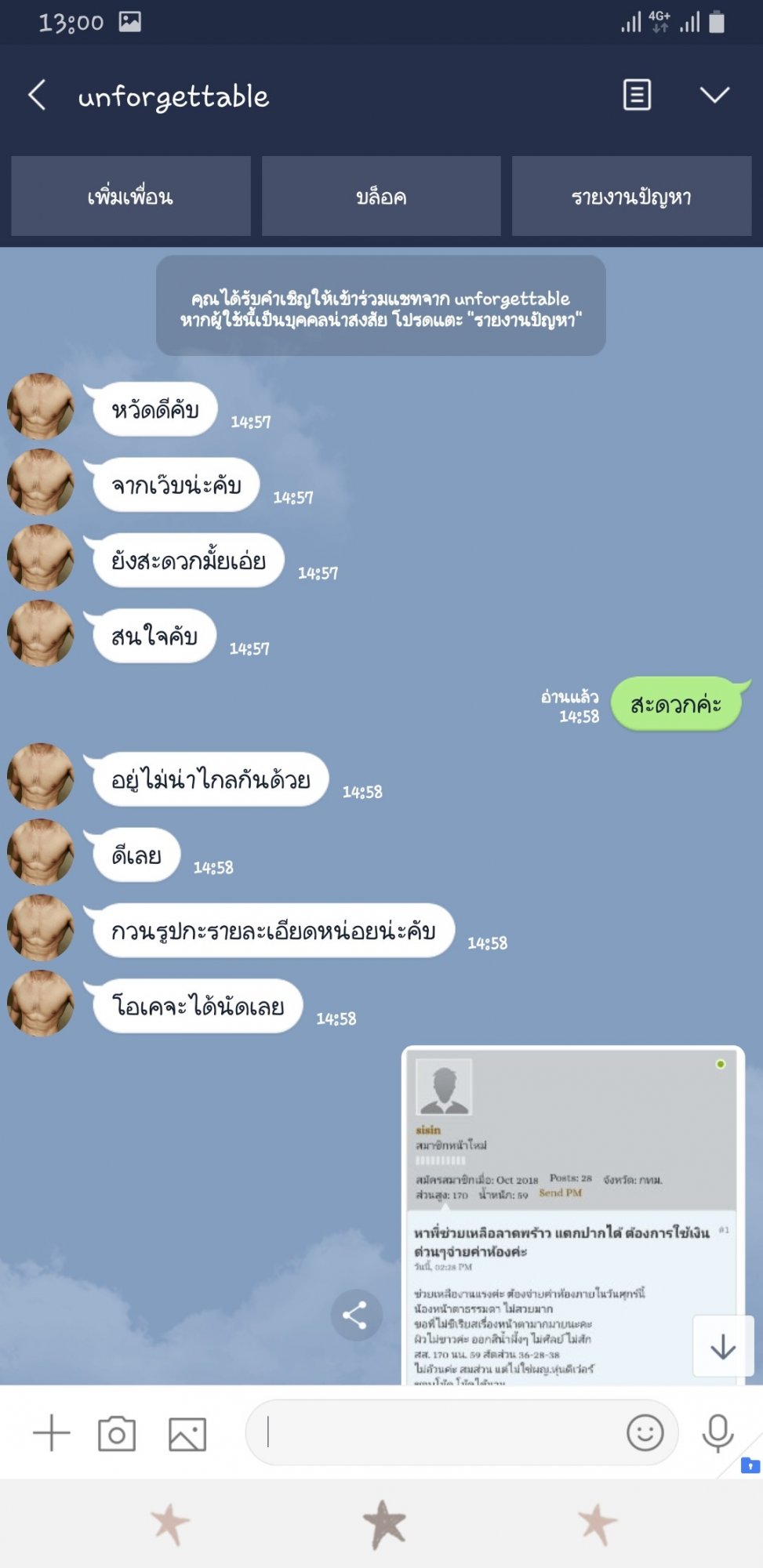The image size is (763, 1568).
Task: Expand the chat options chevron
Action: click(x=714, y=95)
